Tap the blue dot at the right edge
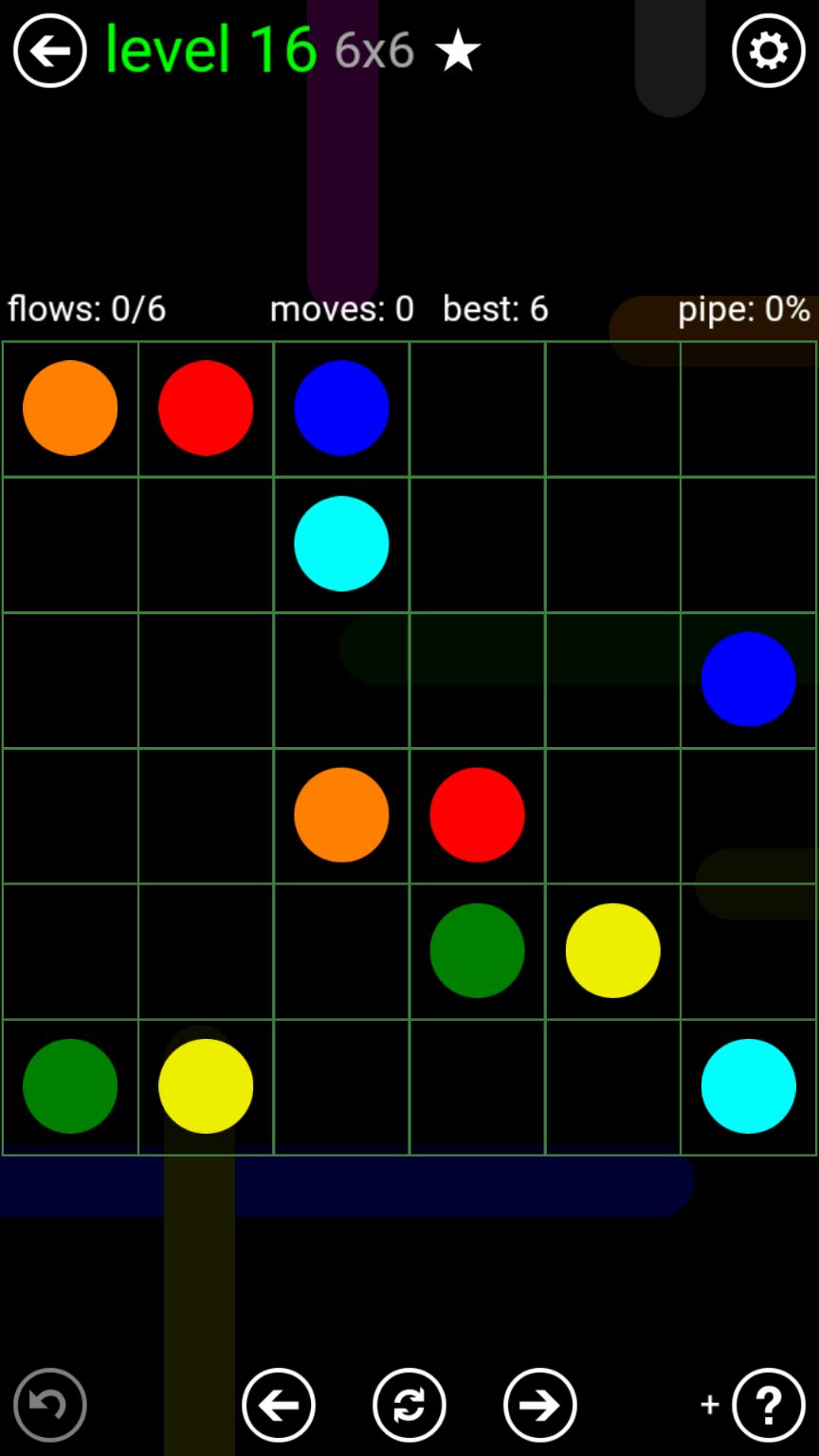The height and width of the screenshot is (1456, 819). click(x=748, y=679)
